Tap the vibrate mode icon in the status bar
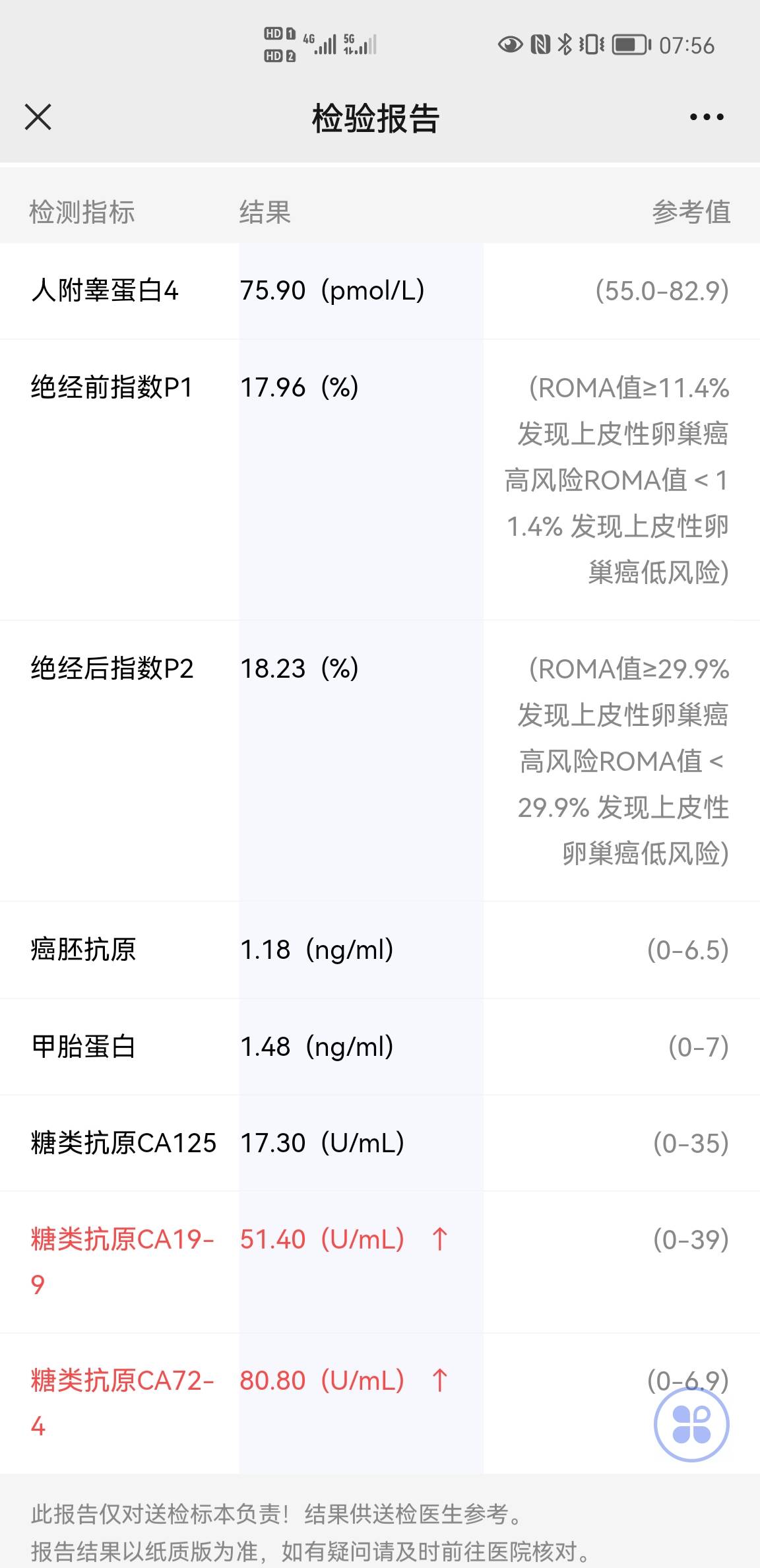 point(592,45)
